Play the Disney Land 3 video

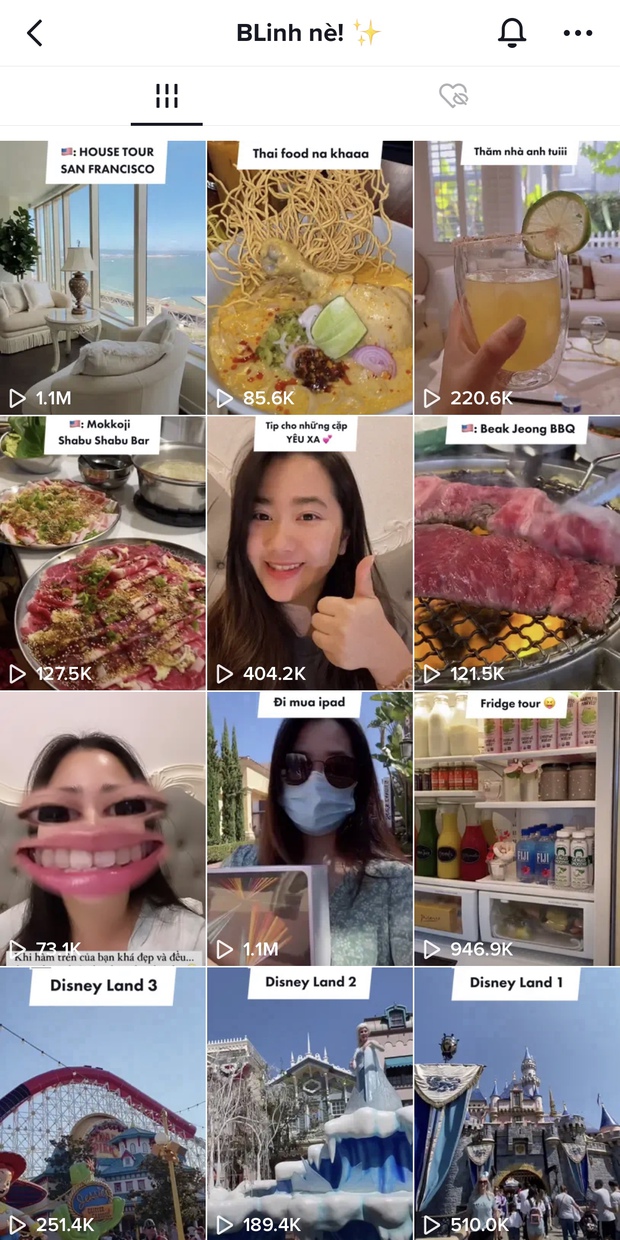point(102,1103)
